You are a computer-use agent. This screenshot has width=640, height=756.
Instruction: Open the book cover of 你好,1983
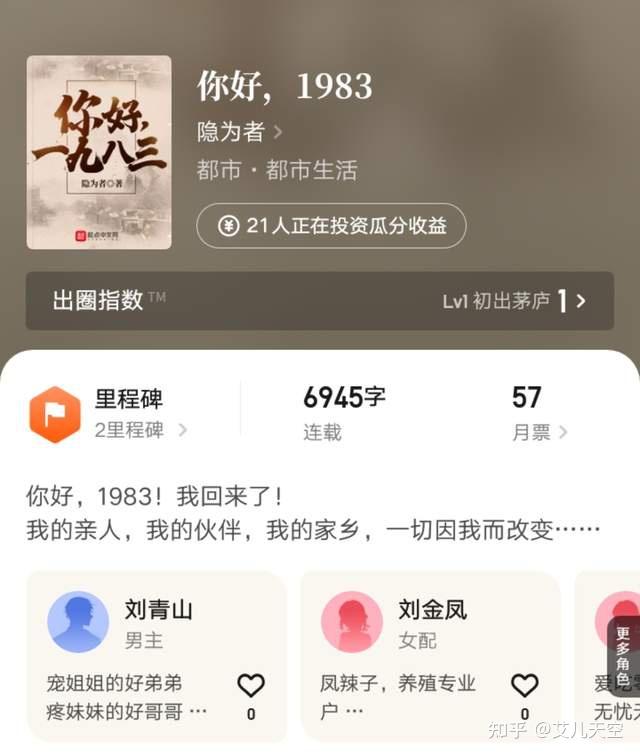tap(98, 152)
